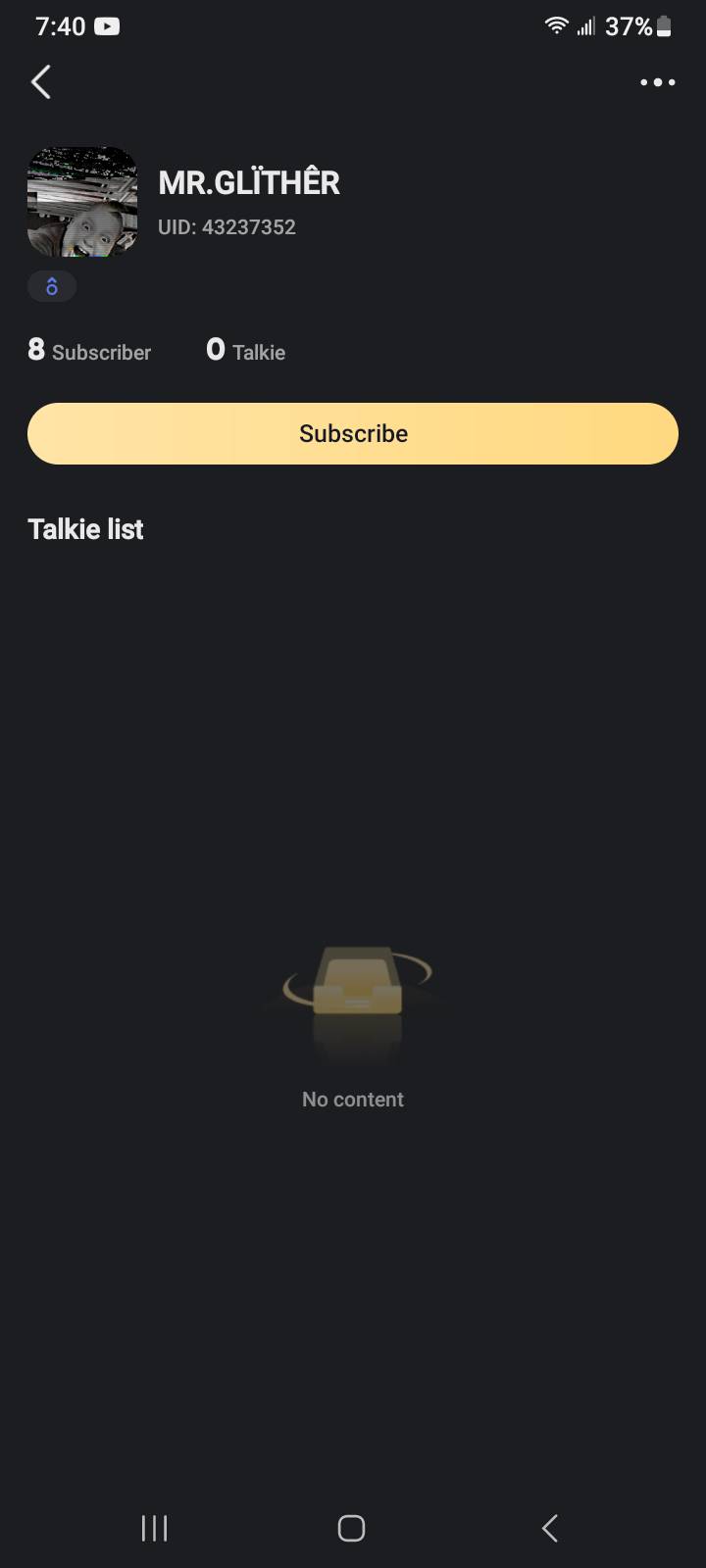View MR.GLÏTHÊR's profile picture

pyautogui.click(x=82, y=202)
